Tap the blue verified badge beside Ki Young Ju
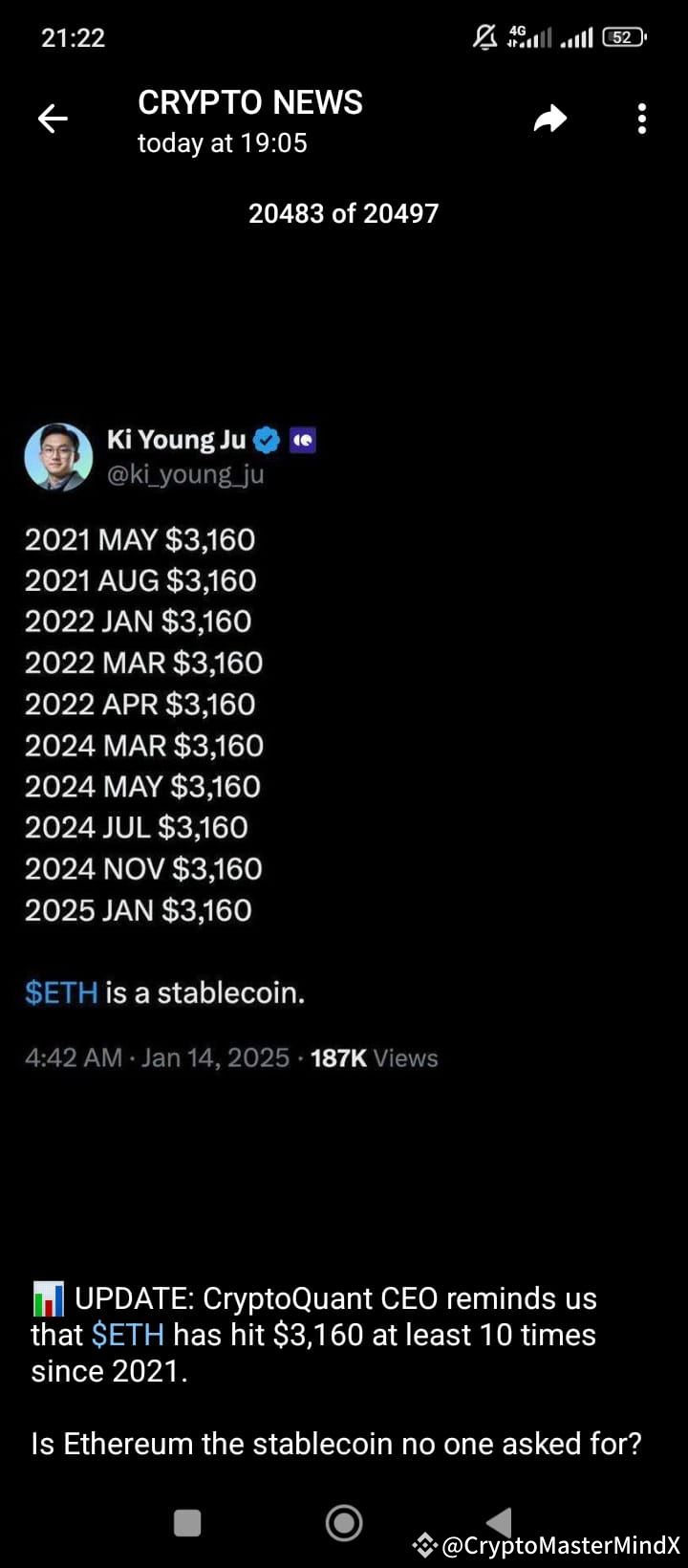Image resolution: width=688 pixels, height=1568 pixels. pos(267,440)
